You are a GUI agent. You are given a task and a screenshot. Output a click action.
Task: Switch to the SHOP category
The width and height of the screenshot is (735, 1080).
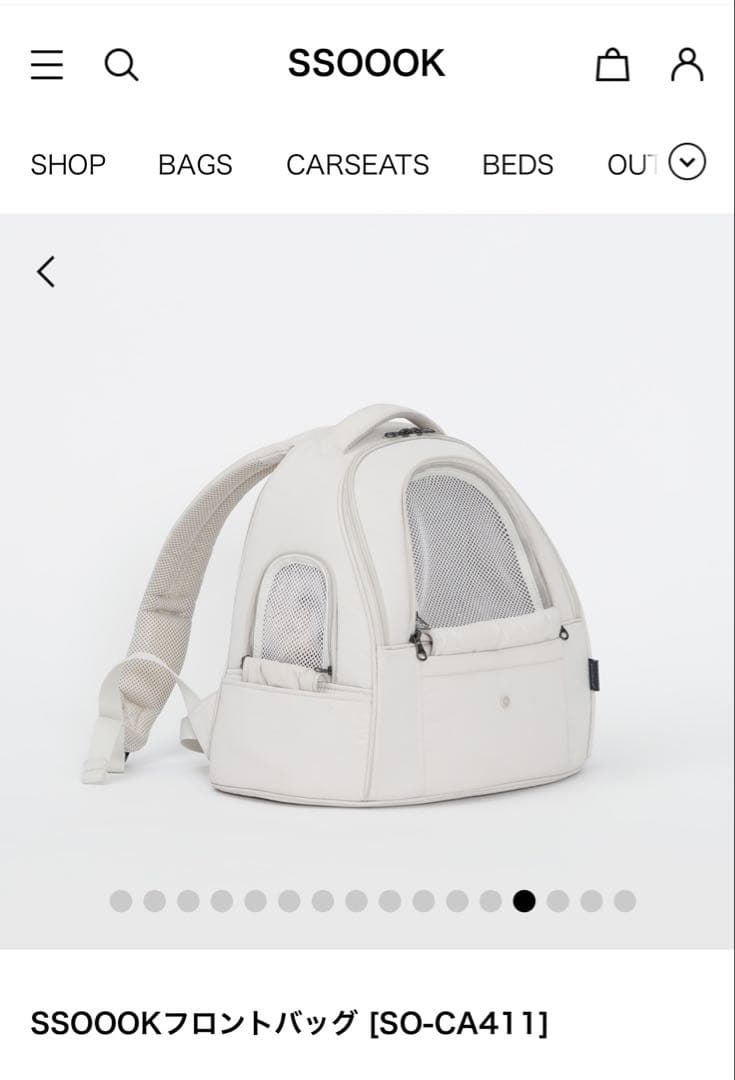pos(68,164)
